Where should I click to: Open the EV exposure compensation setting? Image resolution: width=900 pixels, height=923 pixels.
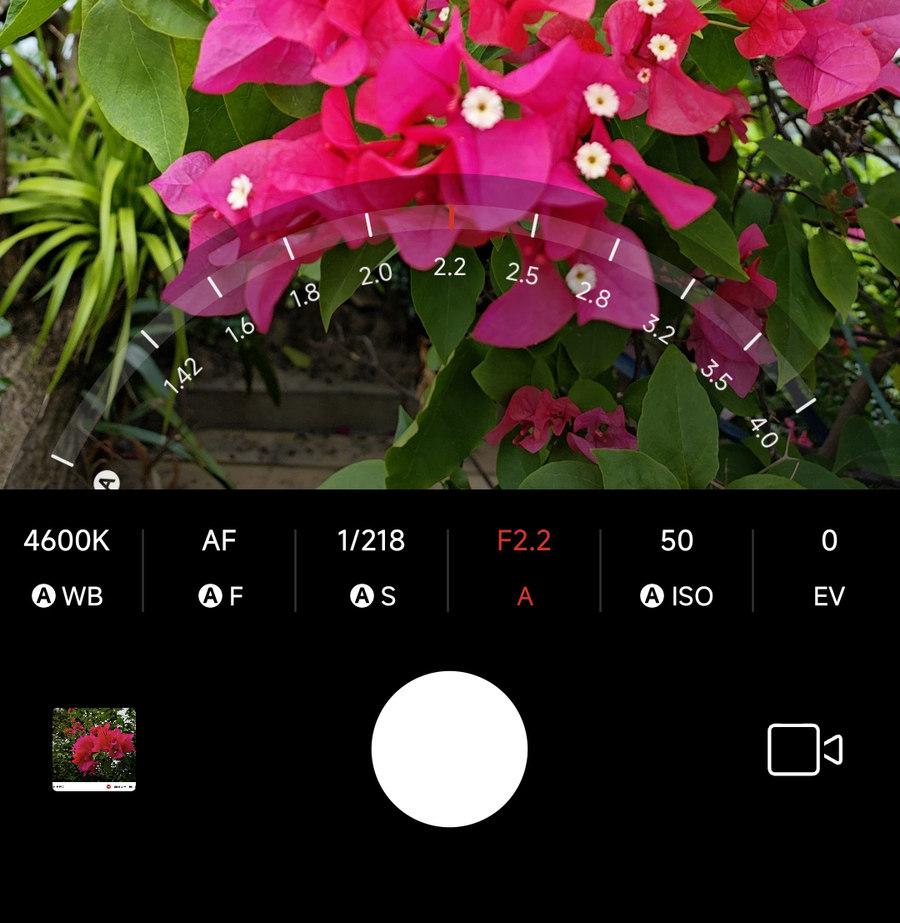[x=828, y=567]
